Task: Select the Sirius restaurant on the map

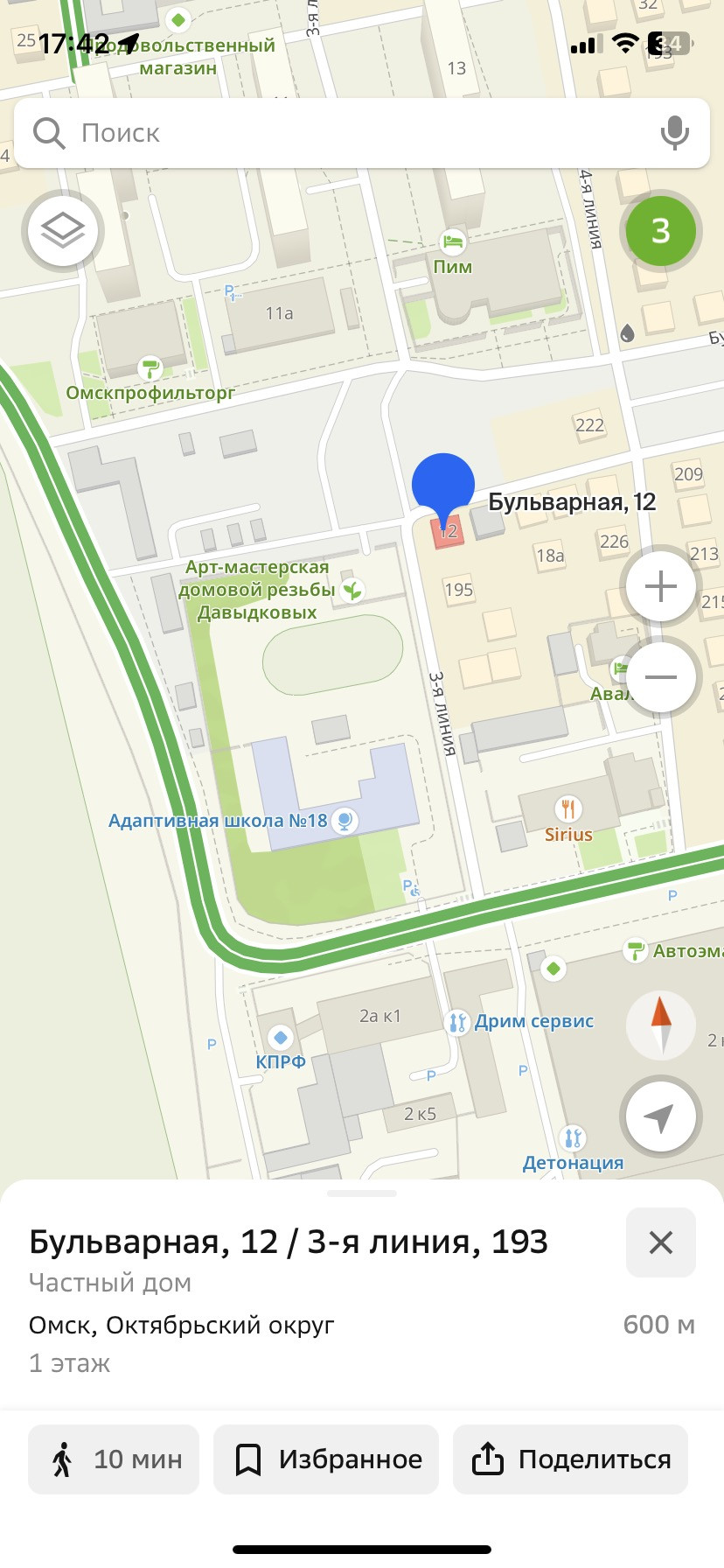Action: pyautogui.click(x=568, y=808)
